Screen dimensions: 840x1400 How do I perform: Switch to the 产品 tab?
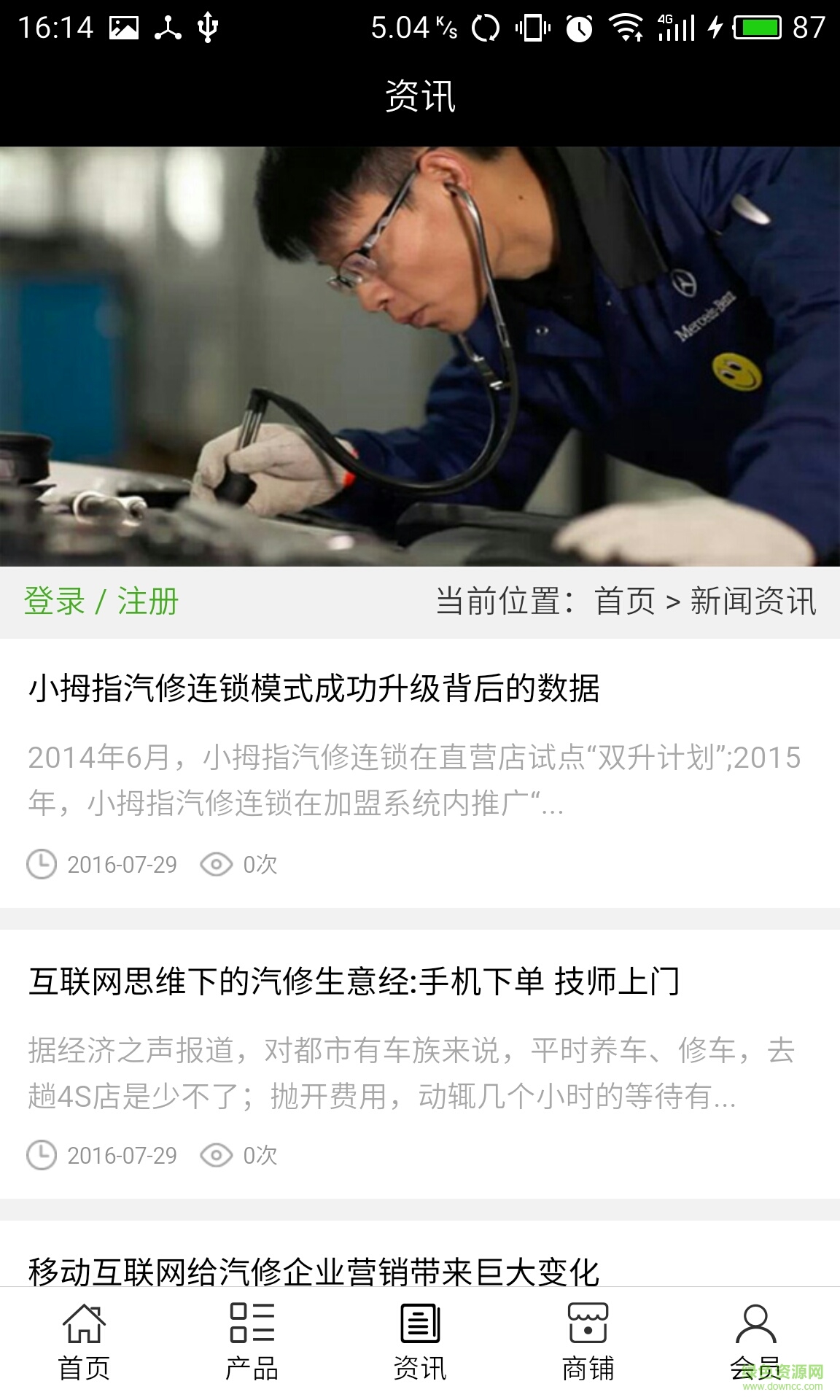[252, 1343]
